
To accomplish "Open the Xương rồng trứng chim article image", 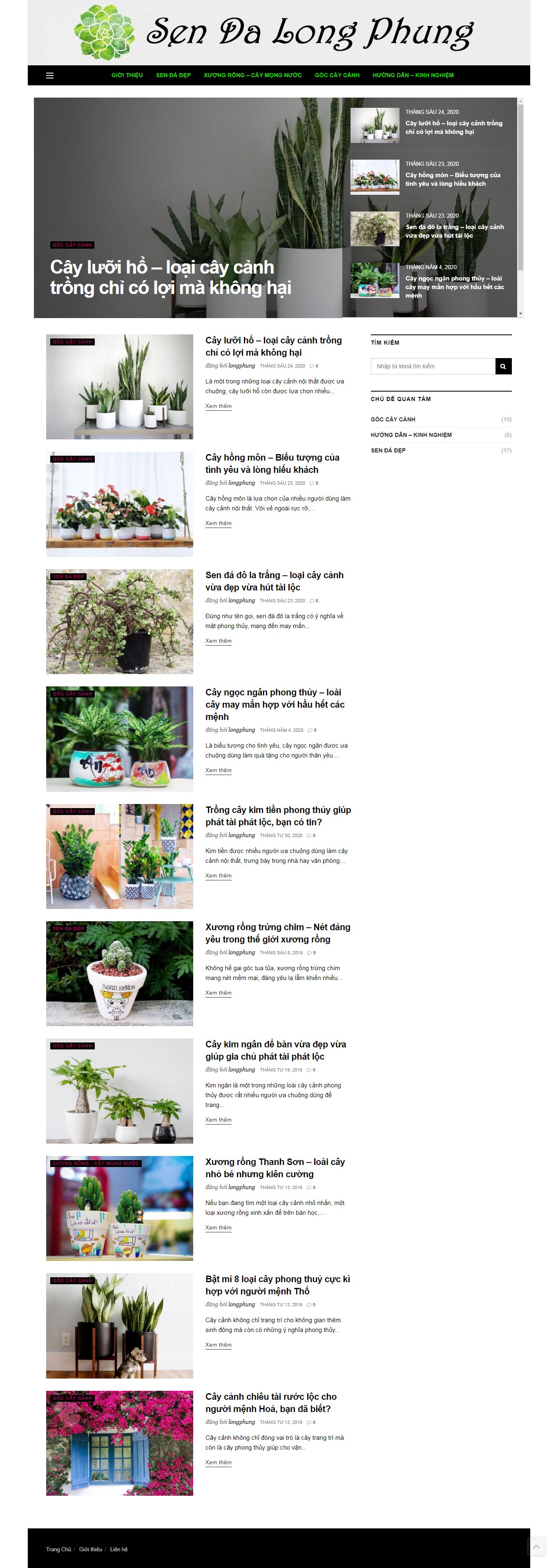I will click(119, 973).
